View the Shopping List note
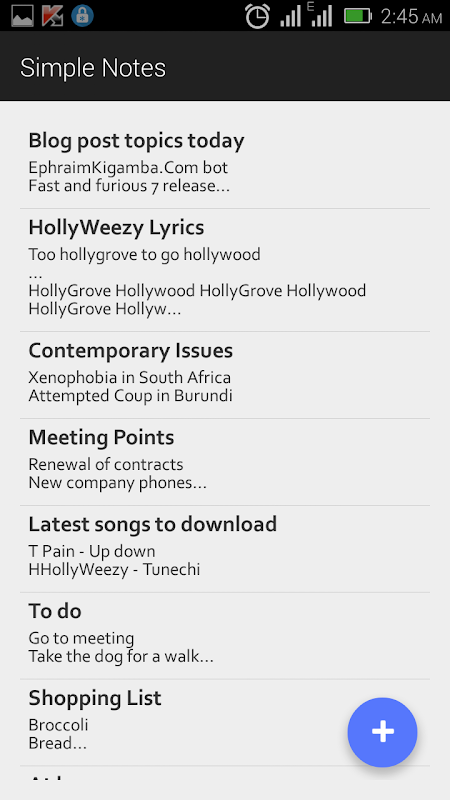This screenshot has height=800, width=450. pyautogui.click(x=225, y=722)
